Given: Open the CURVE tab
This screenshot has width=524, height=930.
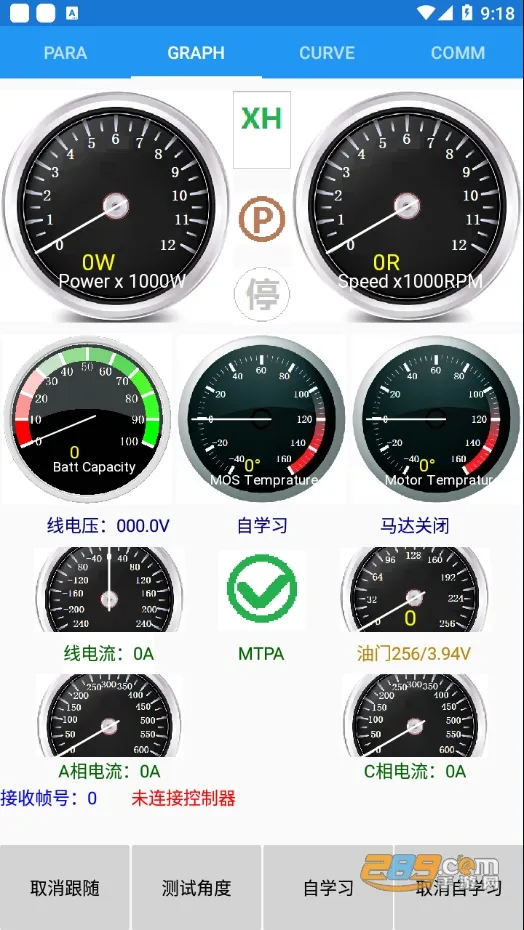Looking at the screenshot, I should [x=327, y=52].
